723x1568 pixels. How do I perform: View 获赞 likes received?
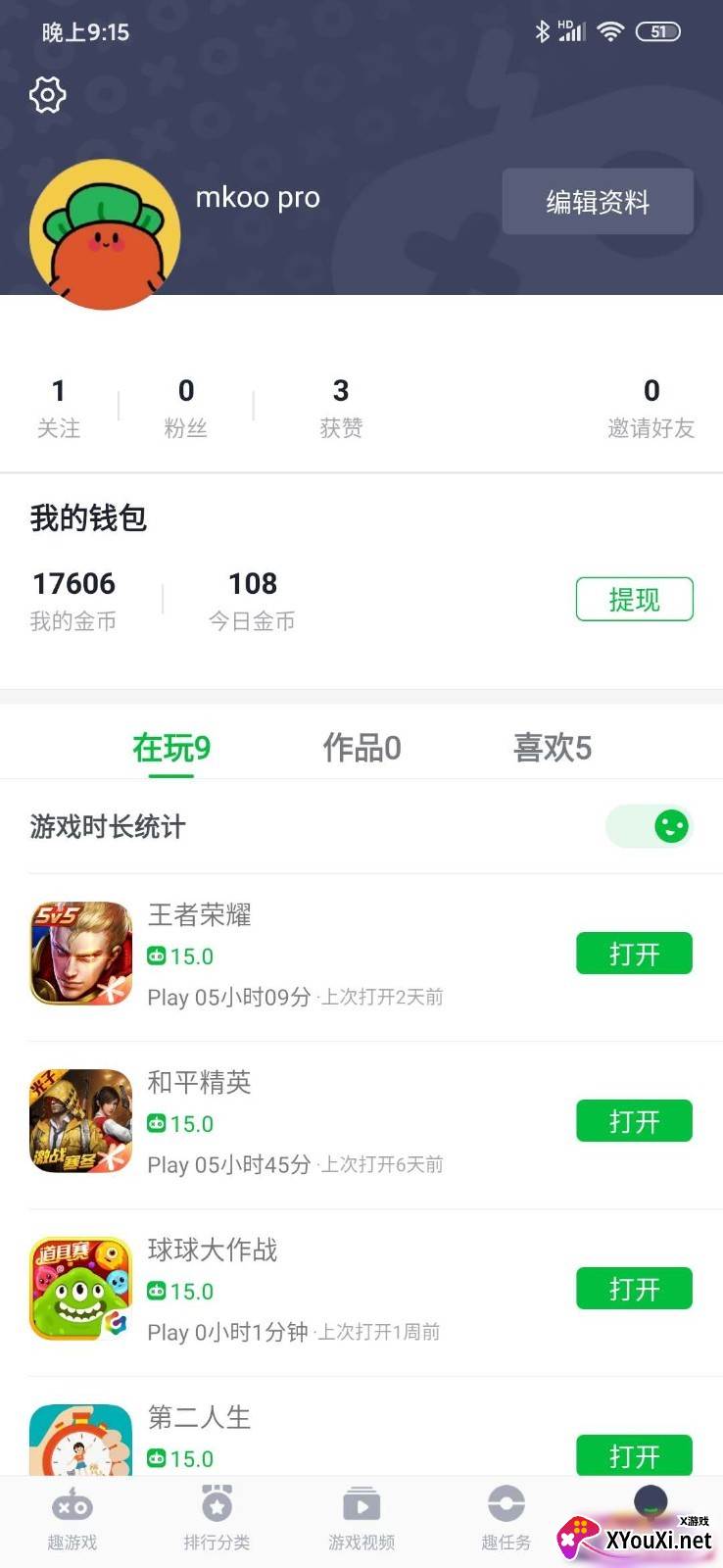coord(341,408)
